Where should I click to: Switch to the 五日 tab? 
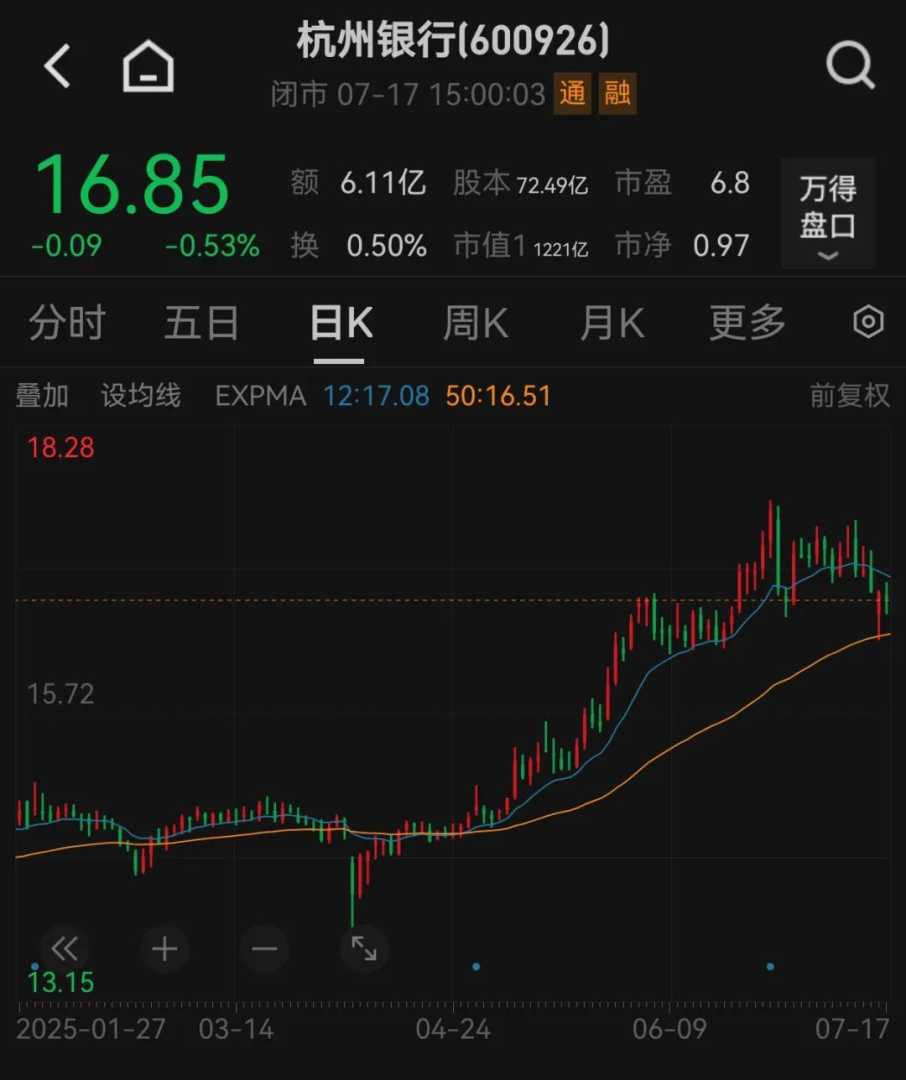[x=202, y=323]
